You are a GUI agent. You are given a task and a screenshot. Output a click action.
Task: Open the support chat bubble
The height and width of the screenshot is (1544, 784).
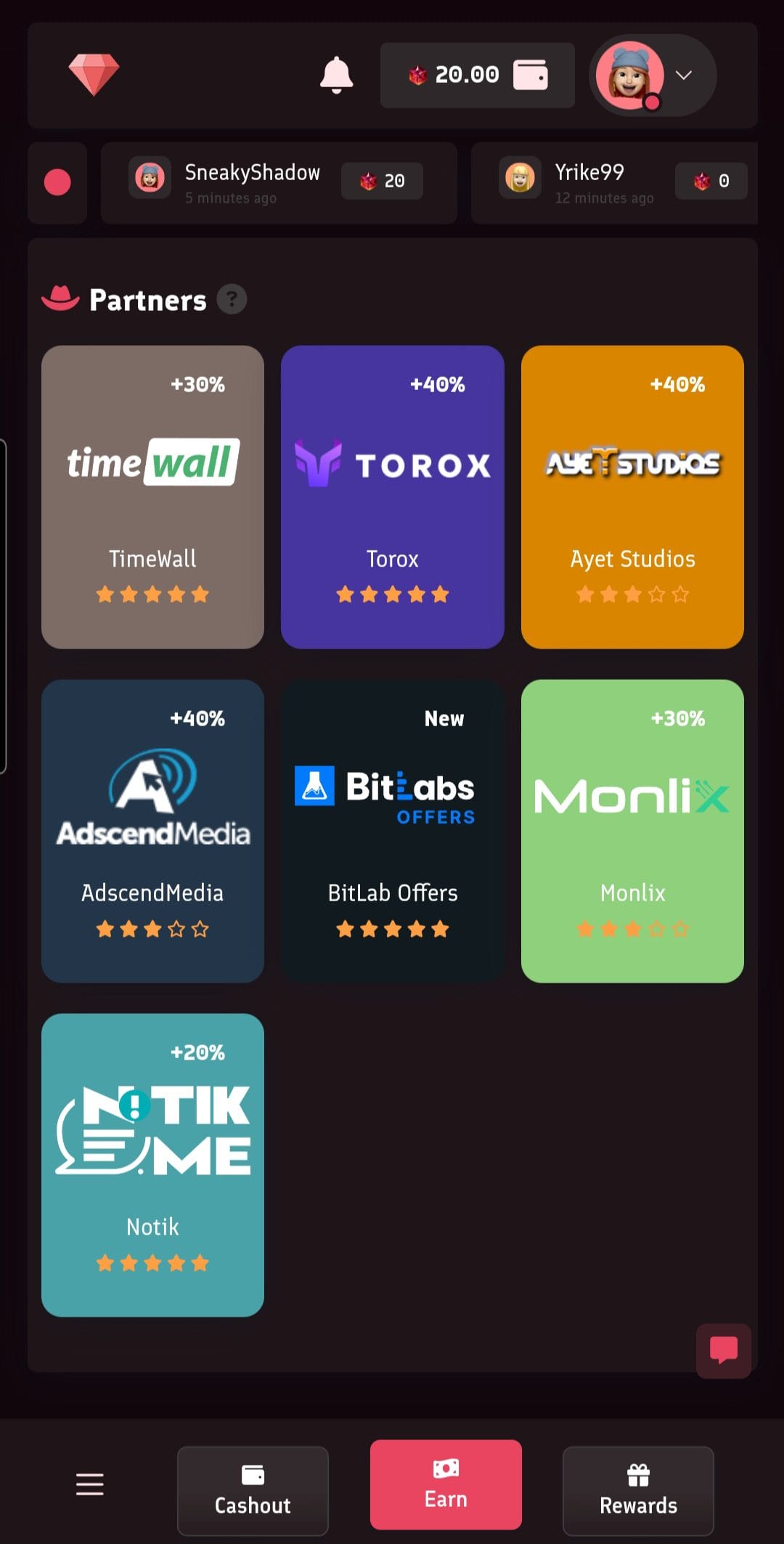pyautogui.click(x=723, y=1351)
